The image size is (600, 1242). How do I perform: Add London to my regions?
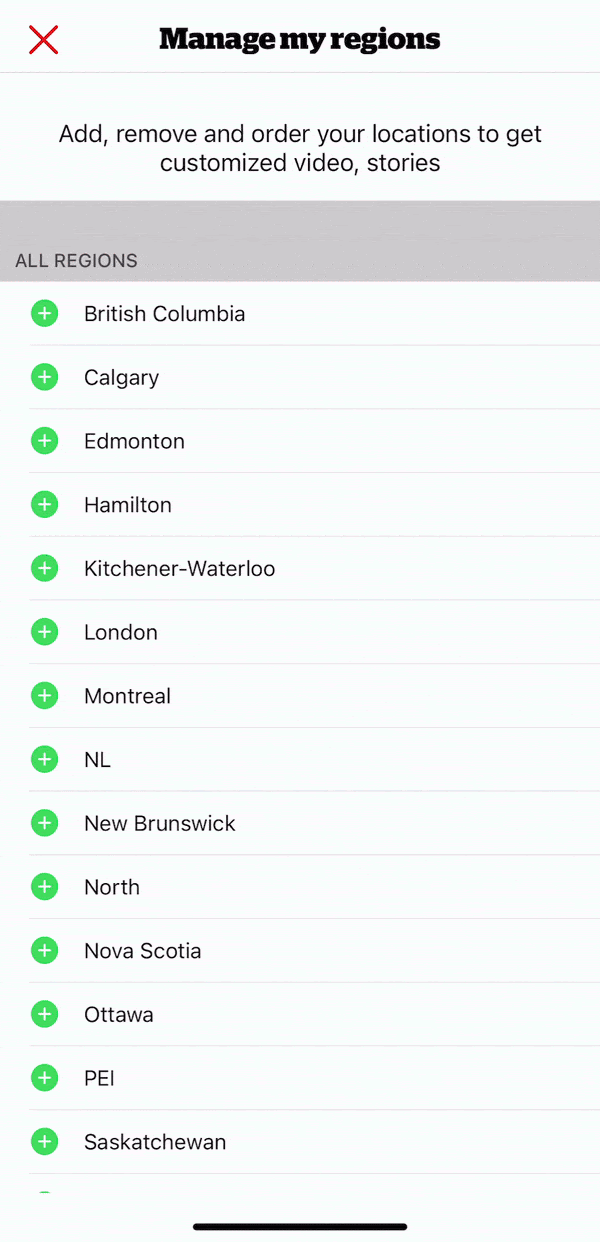click(45, 632)
